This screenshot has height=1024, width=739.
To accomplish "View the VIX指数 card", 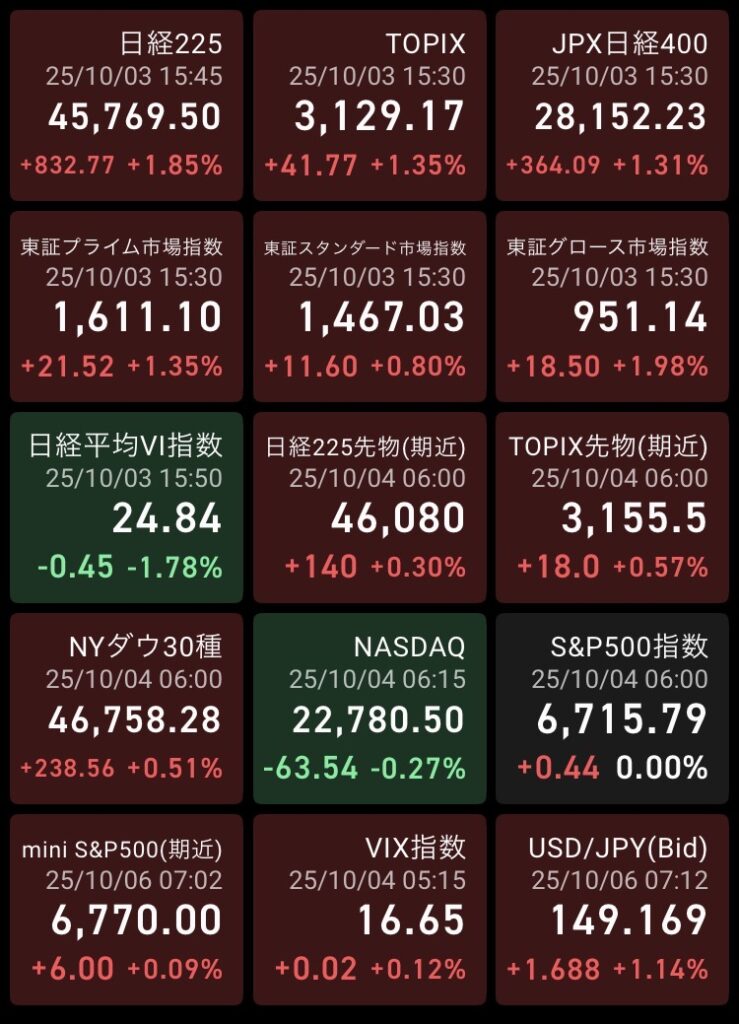I will (x=369, y=908).
